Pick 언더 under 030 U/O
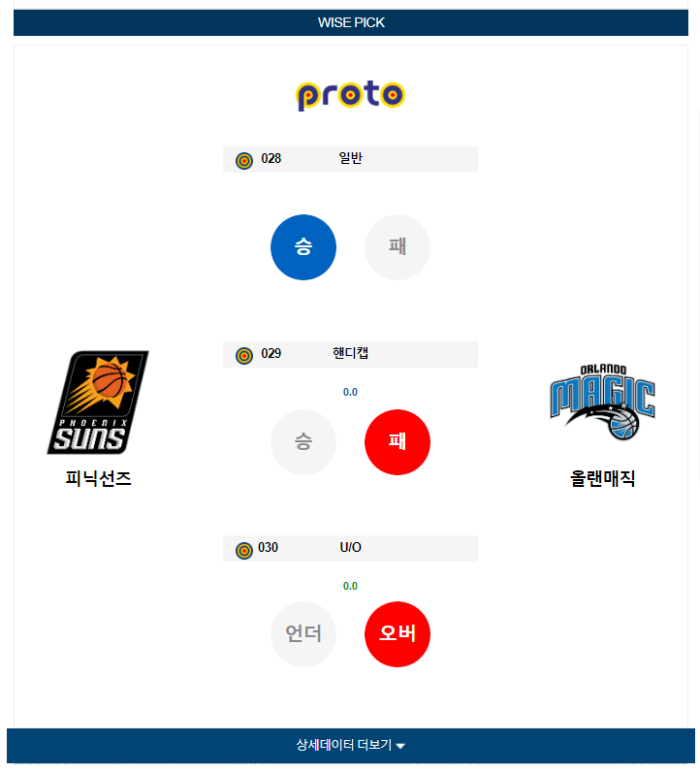The image size is (700, 773). click(x=303, y=634)
